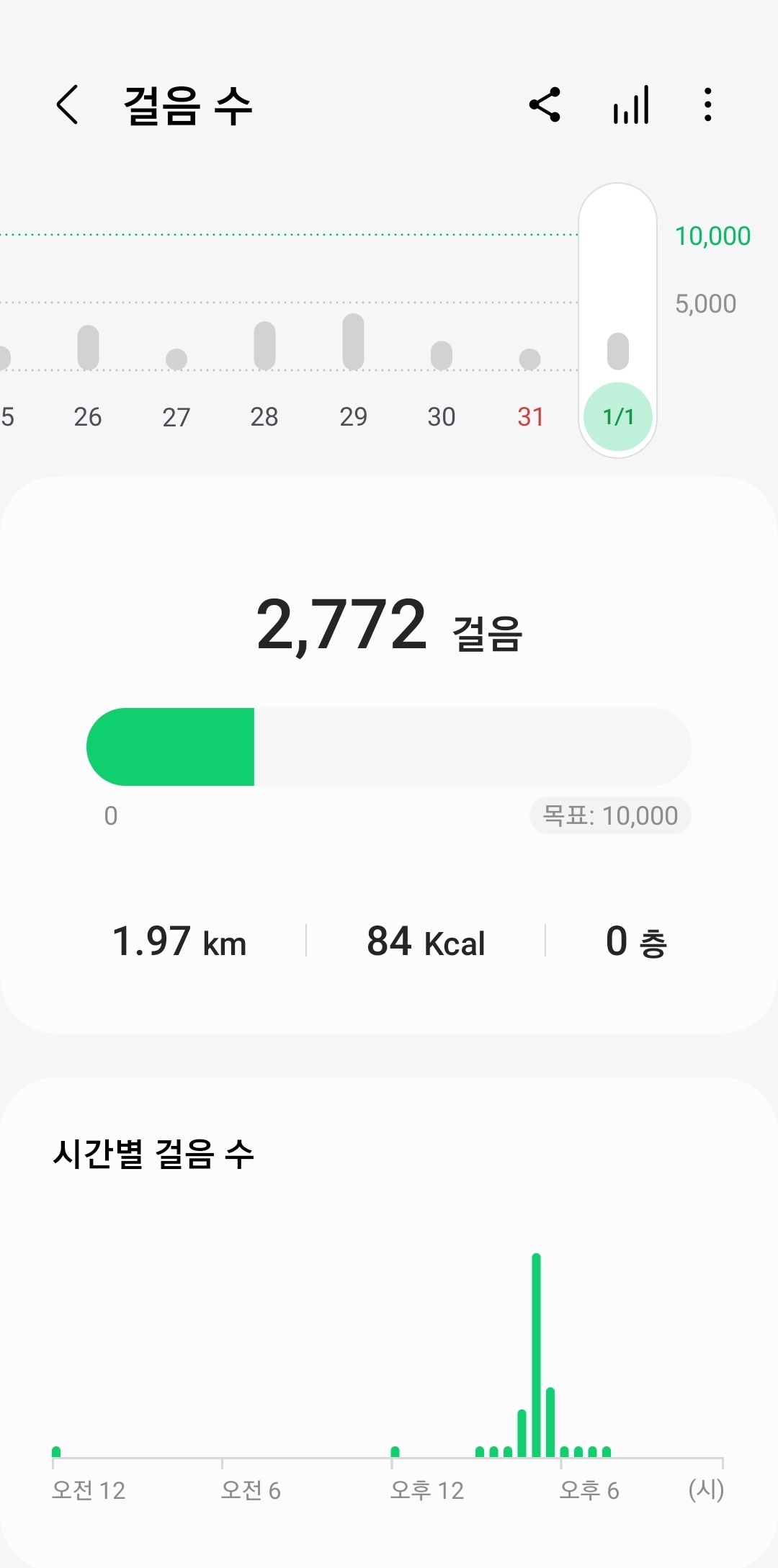The height and width of the screenshot is (1568, 778).
Task: Go back from the 걸음 수 screen
Action: 67,105
